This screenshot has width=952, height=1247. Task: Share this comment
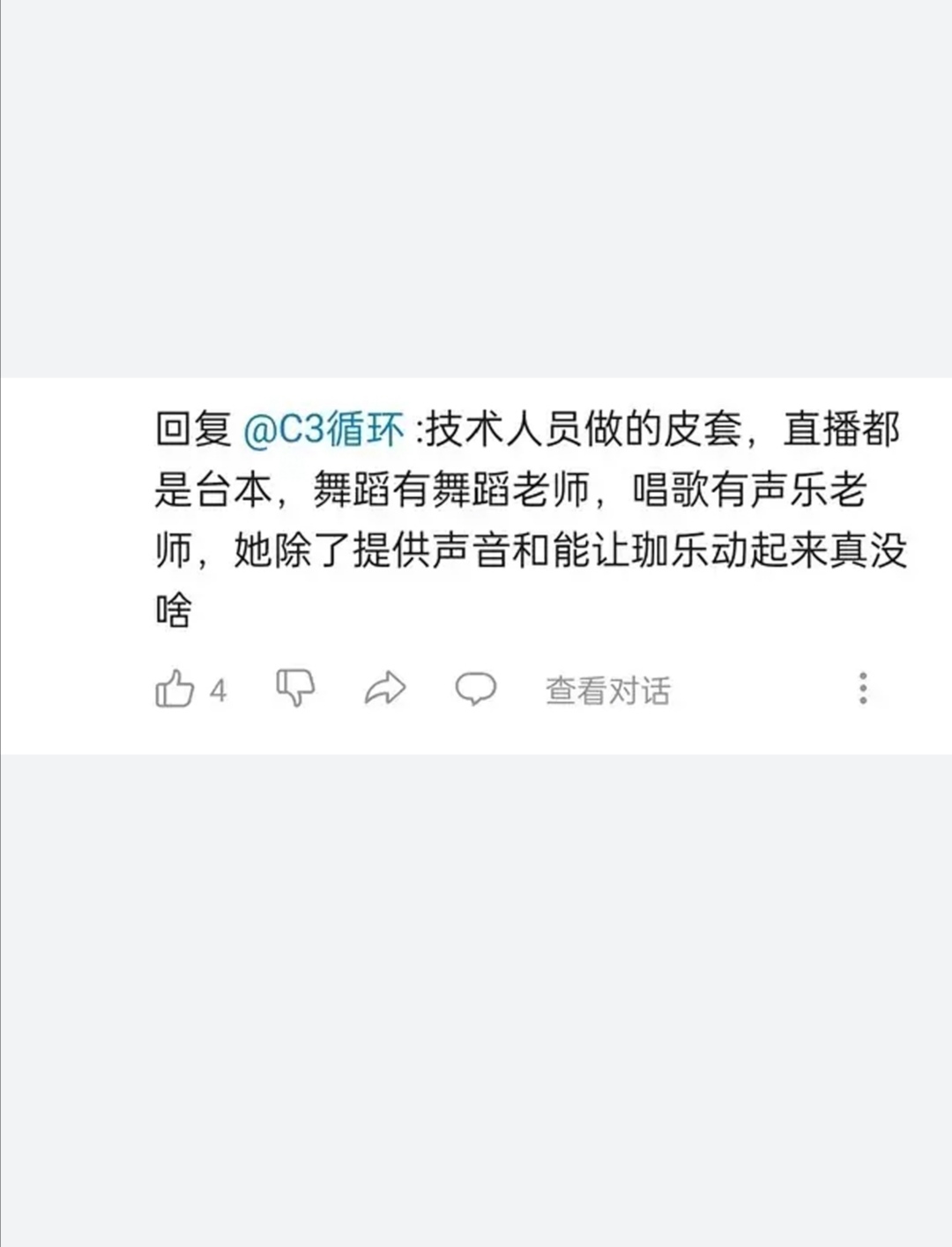pyautogui.click(x=385, y=688)
